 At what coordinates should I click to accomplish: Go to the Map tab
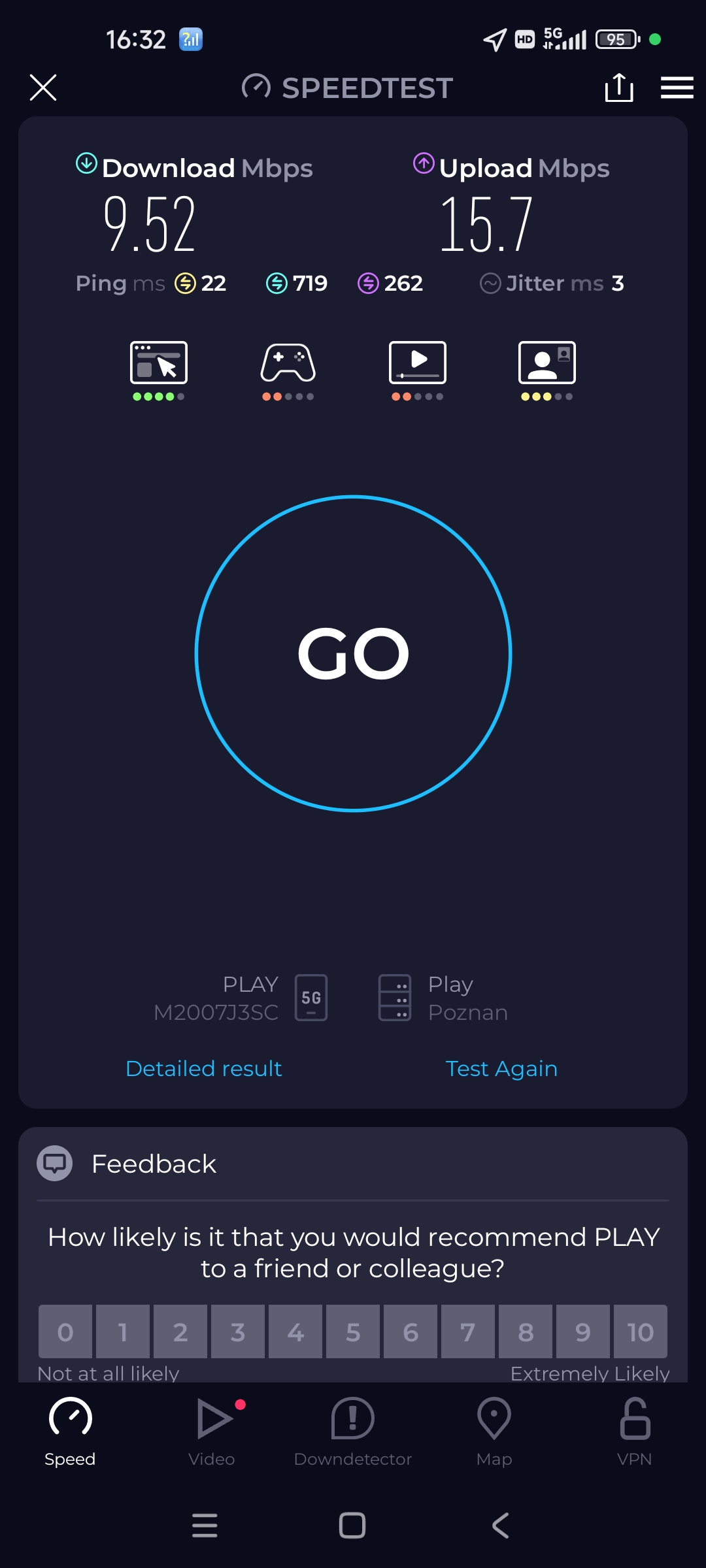tap(494, 1431)
